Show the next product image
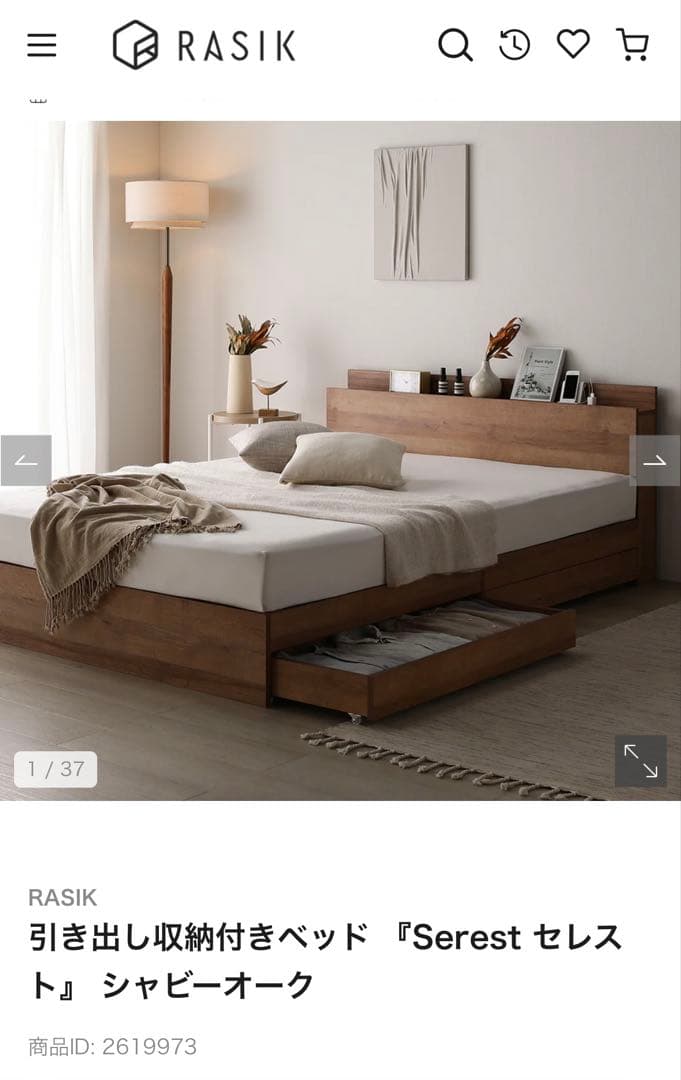This screenshot has width=681, height=1080. click(x=655, y=461)
